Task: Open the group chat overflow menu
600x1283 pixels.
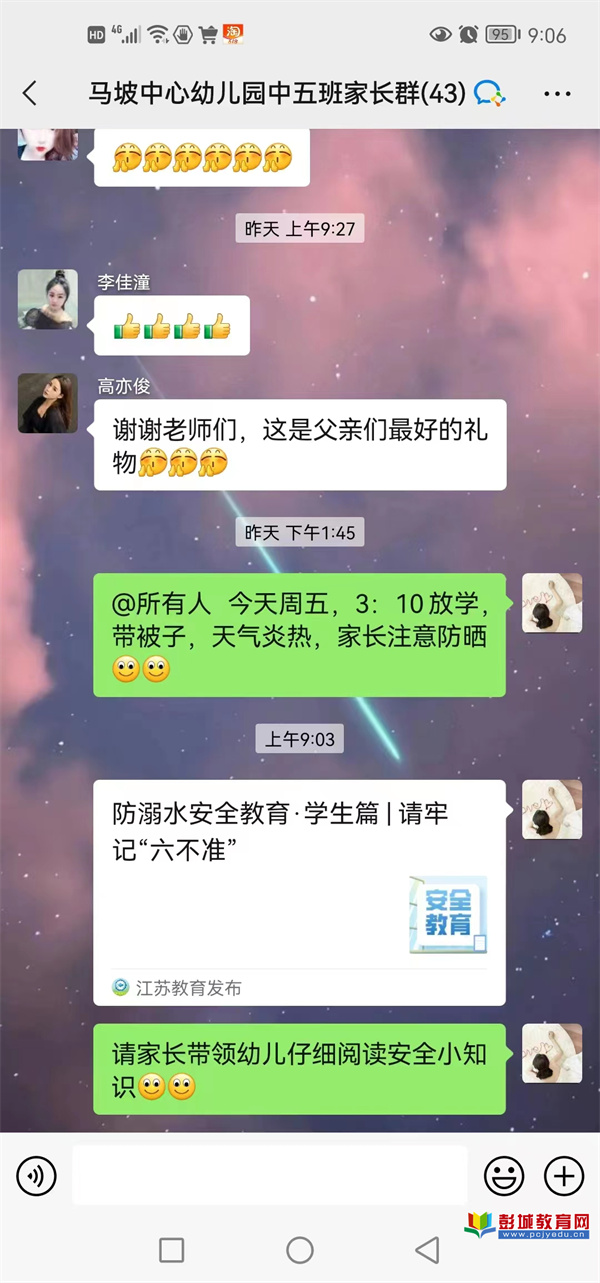Action: (557, 94)
